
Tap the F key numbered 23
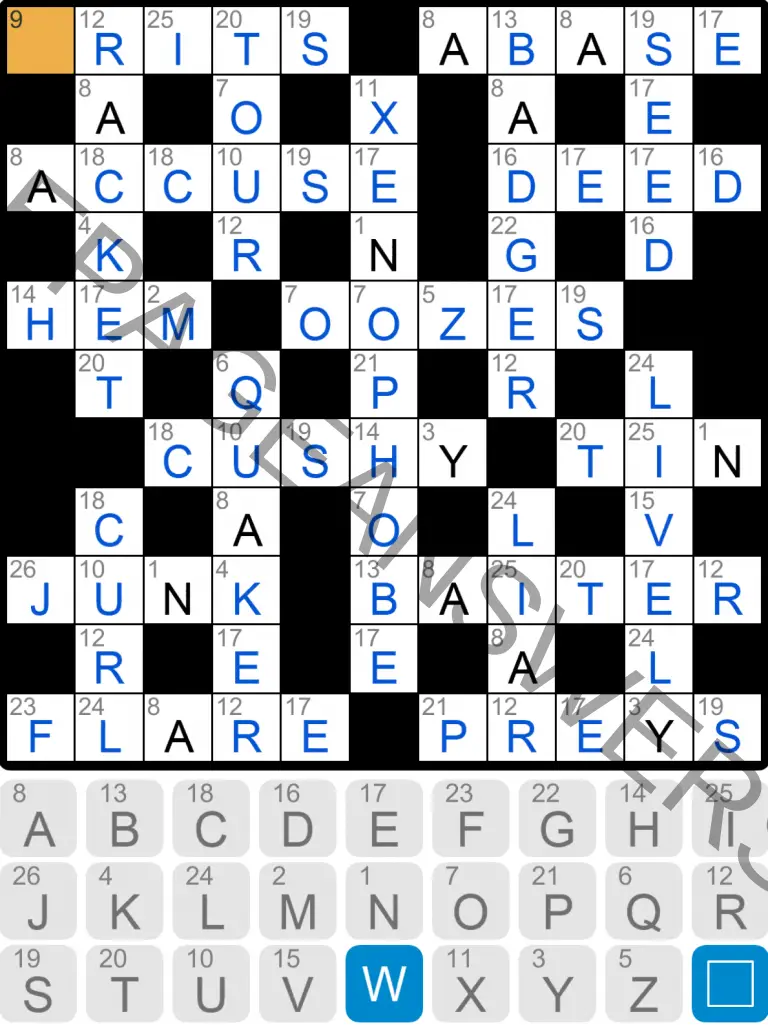pos(470,820)
